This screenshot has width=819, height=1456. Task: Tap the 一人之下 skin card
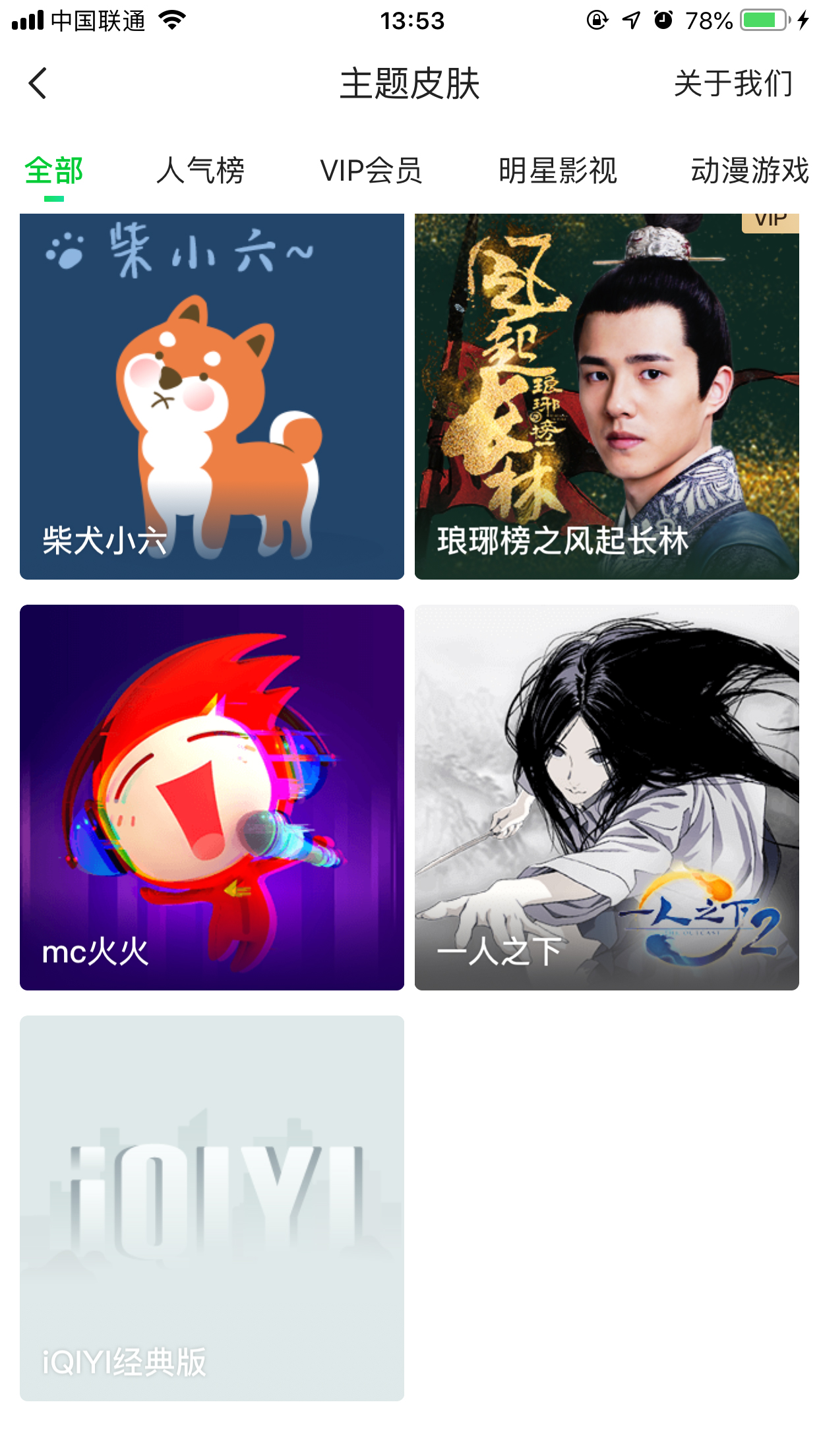[x=607, y=797]
